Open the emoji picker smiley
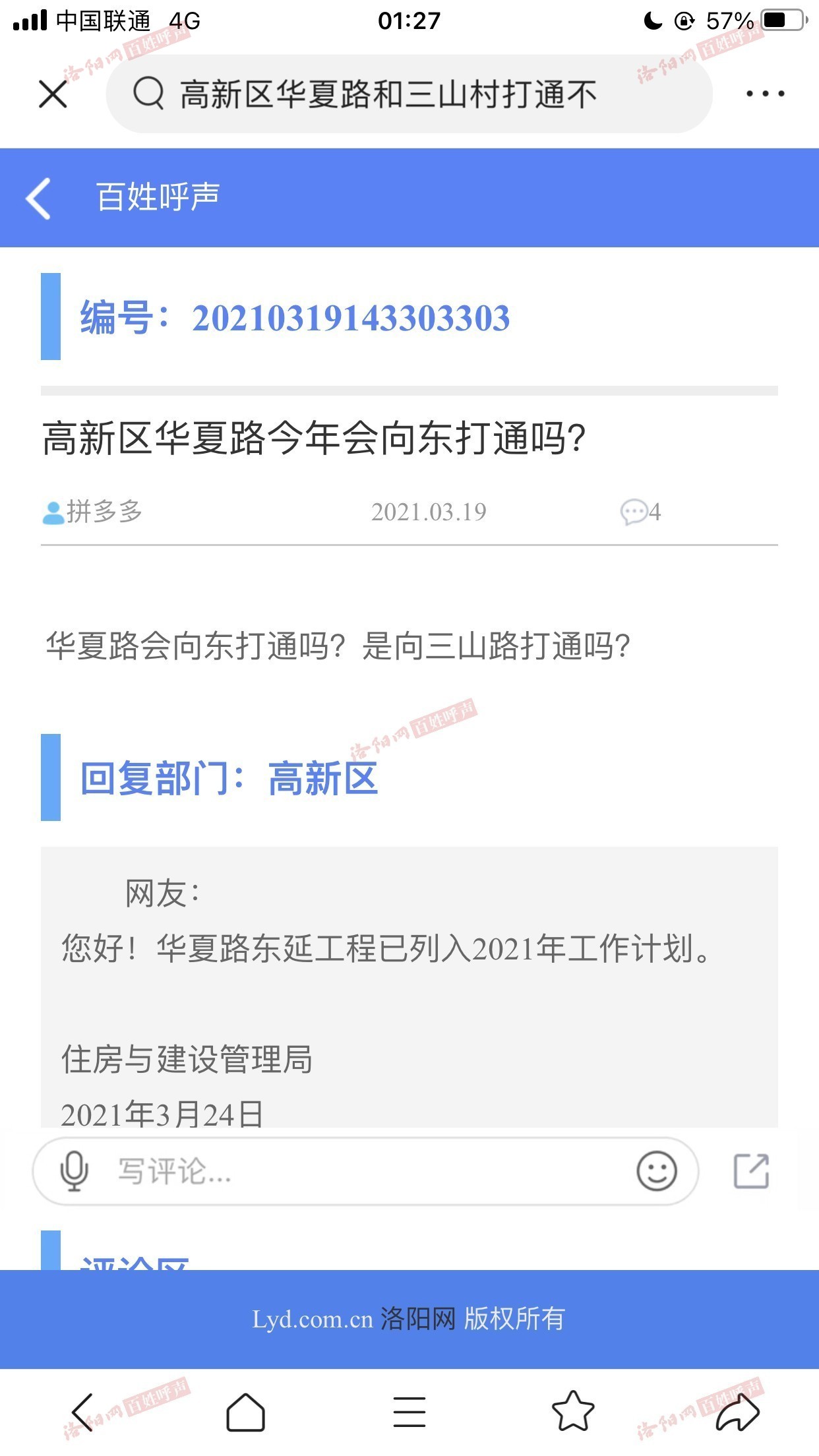This screenshot has width=819, height=1456. point(656,1171)
